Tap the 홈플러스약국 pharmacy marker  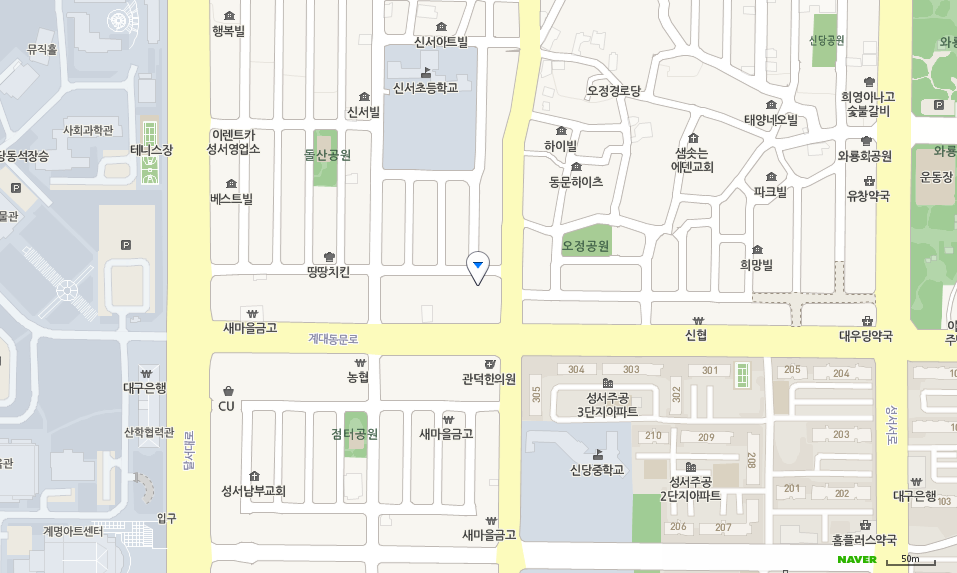(x=864, y=525)
